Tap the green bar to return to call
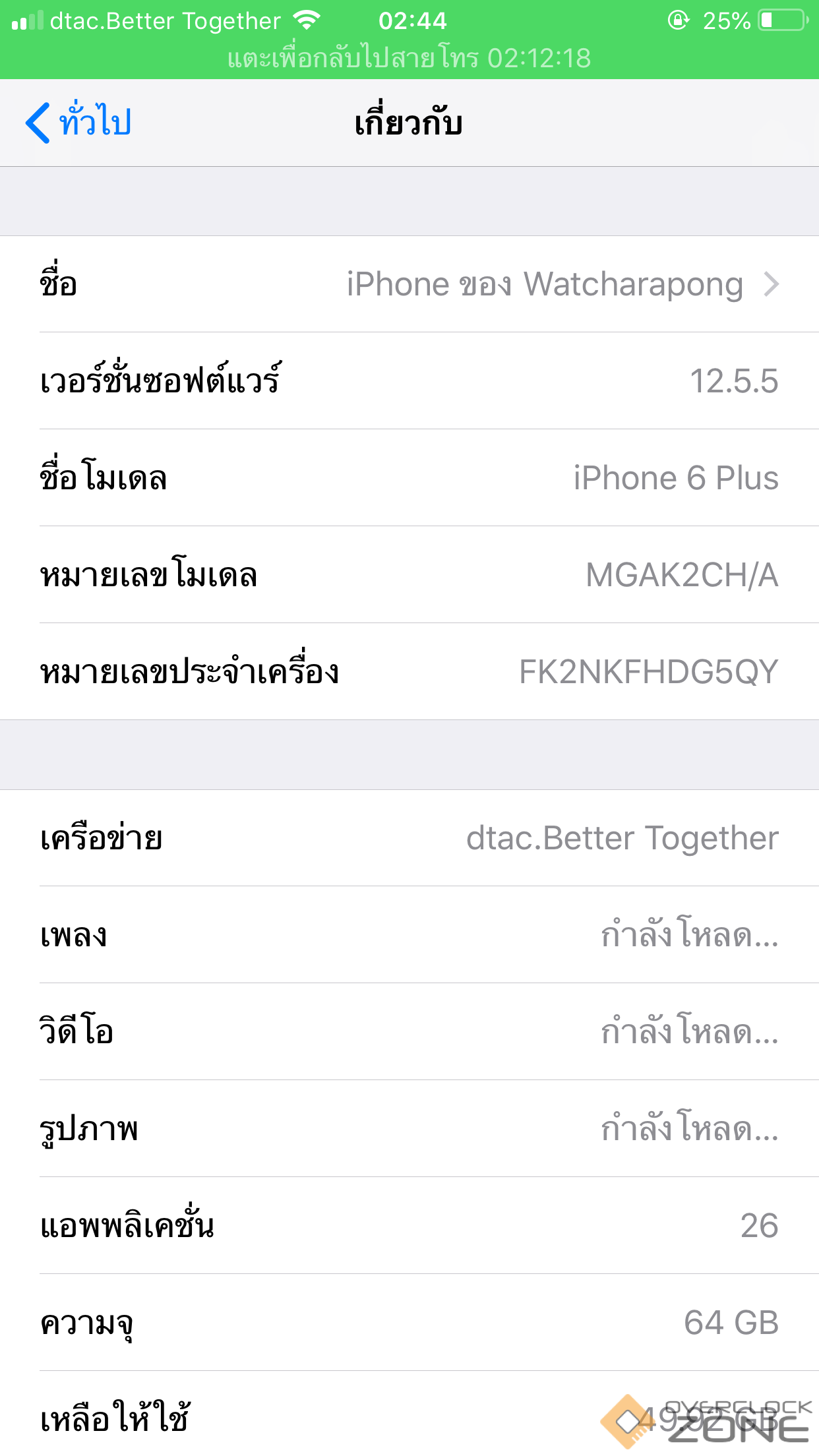The height and width of the screenshot is (1456, 819). click(x=409, y=58)
